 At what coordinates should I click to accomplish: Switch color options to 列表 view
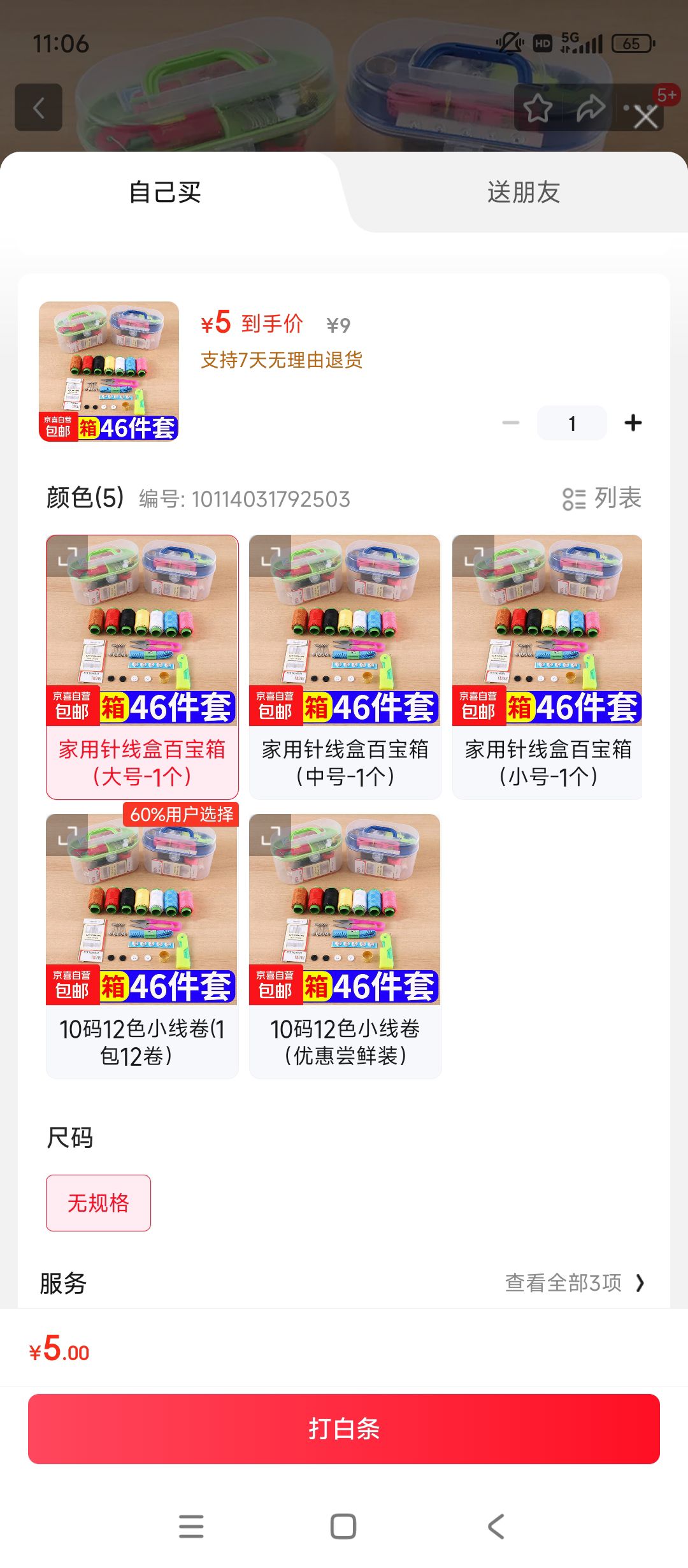click(602, 498)
